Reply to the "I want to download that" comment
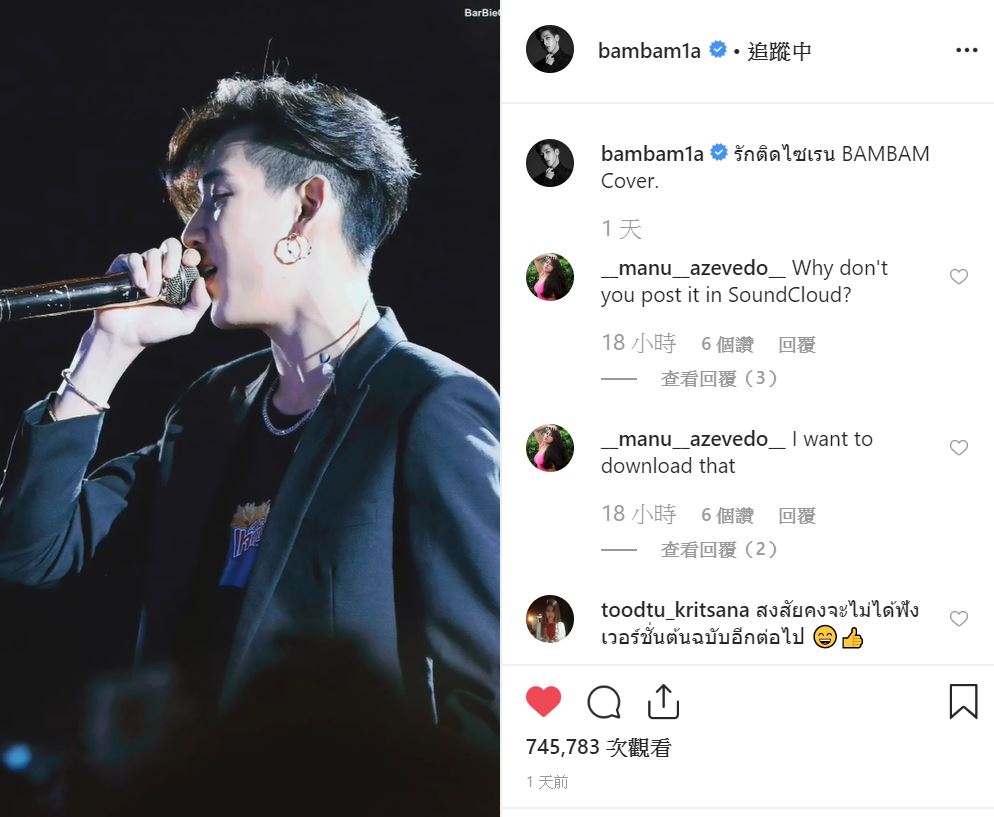The width and height of the screenshot is (994, 817). pos(797,516)
